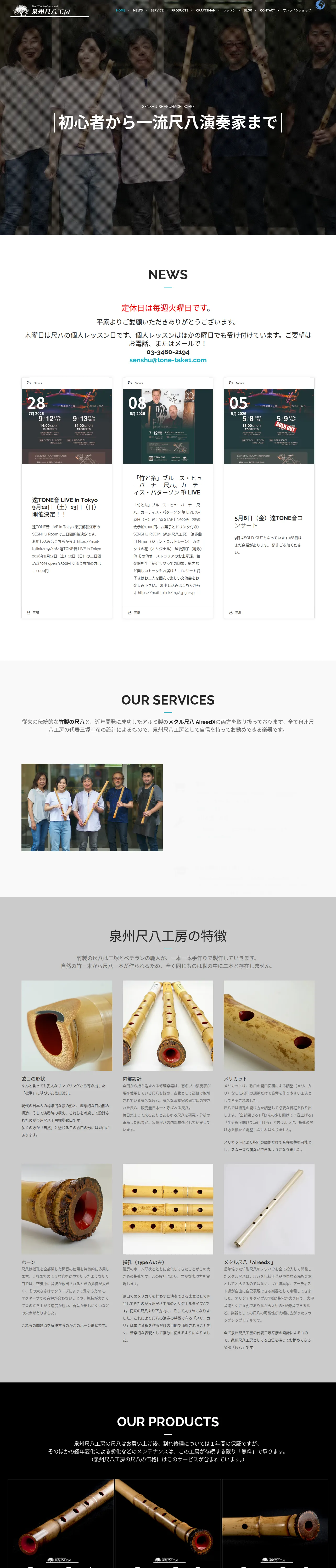Screen dimensions: 336x1568
Task: Open the CRAFTSMAN page
Action: pos(205,10)
